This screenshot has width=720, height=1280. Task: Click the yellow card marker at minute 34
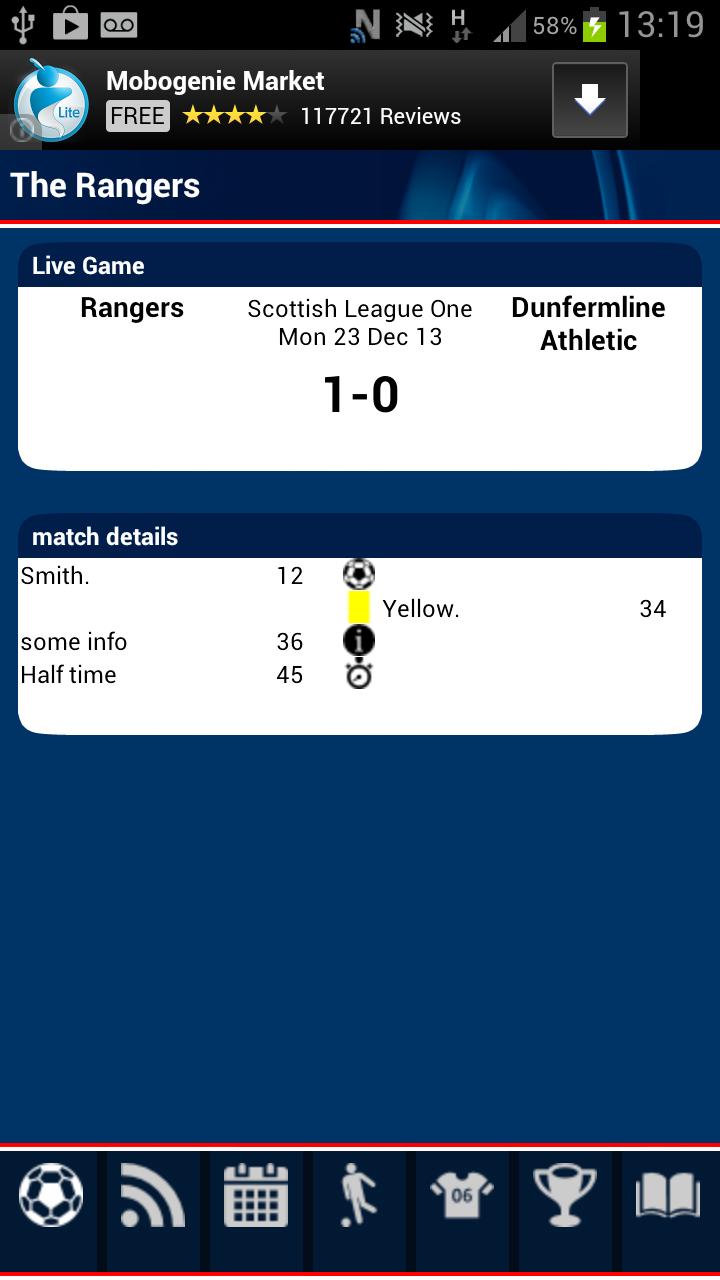coord(358,607)
